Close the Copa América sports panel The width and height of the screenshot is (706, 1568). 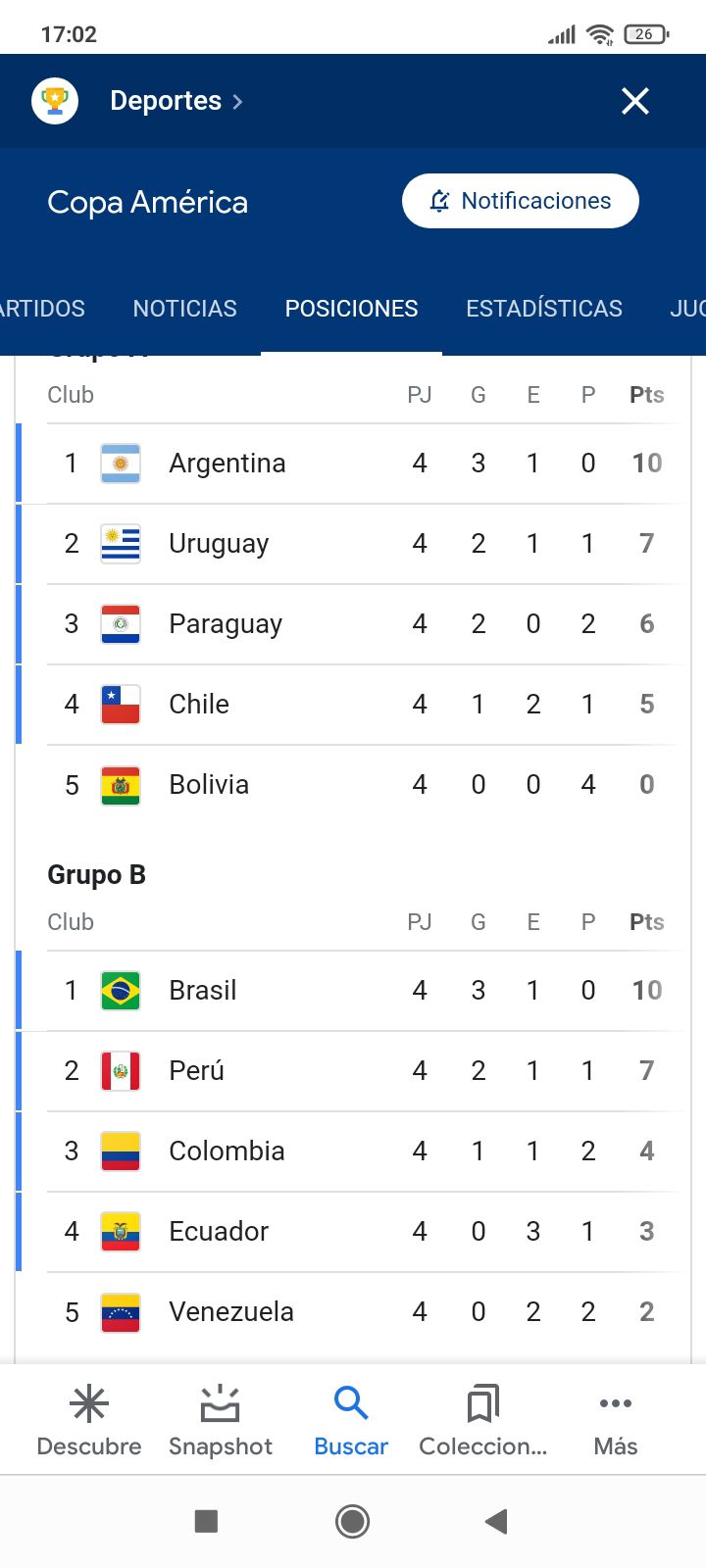(635, 101)
